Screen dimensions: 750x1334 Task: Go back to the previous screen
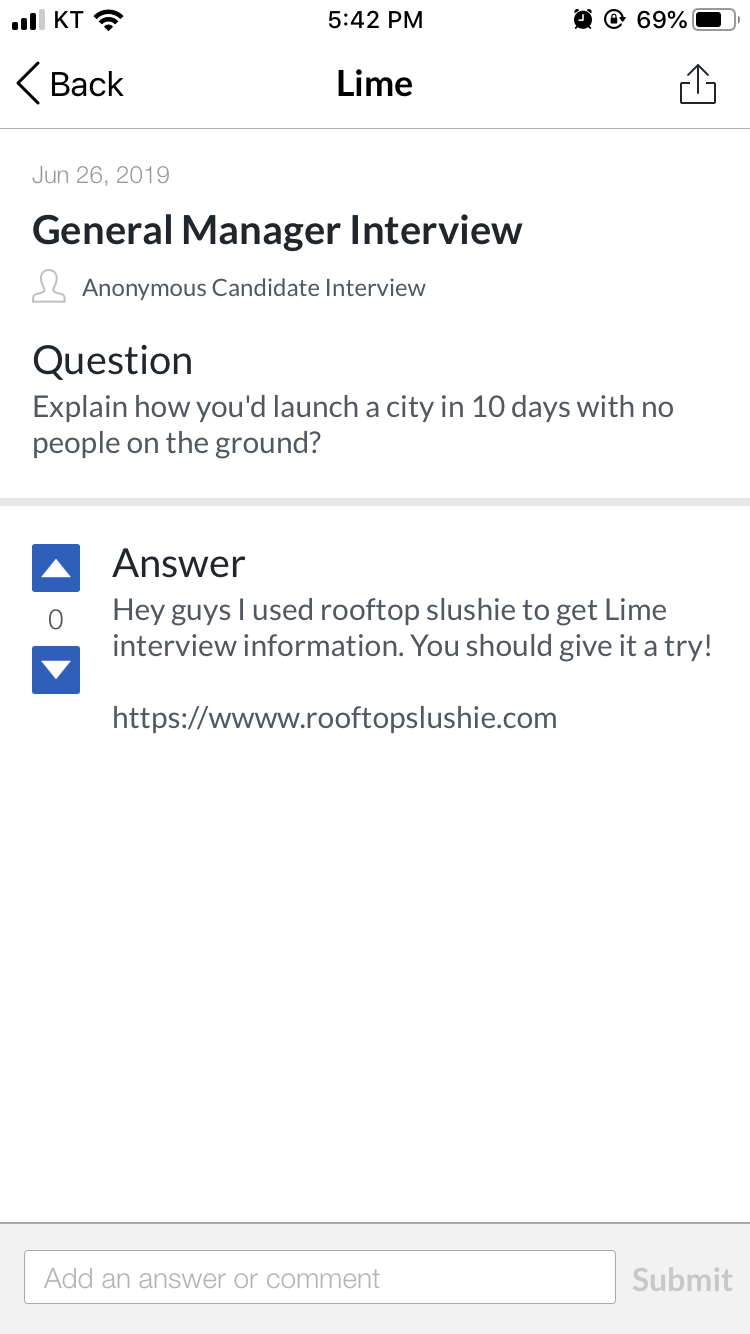(70, 84)
